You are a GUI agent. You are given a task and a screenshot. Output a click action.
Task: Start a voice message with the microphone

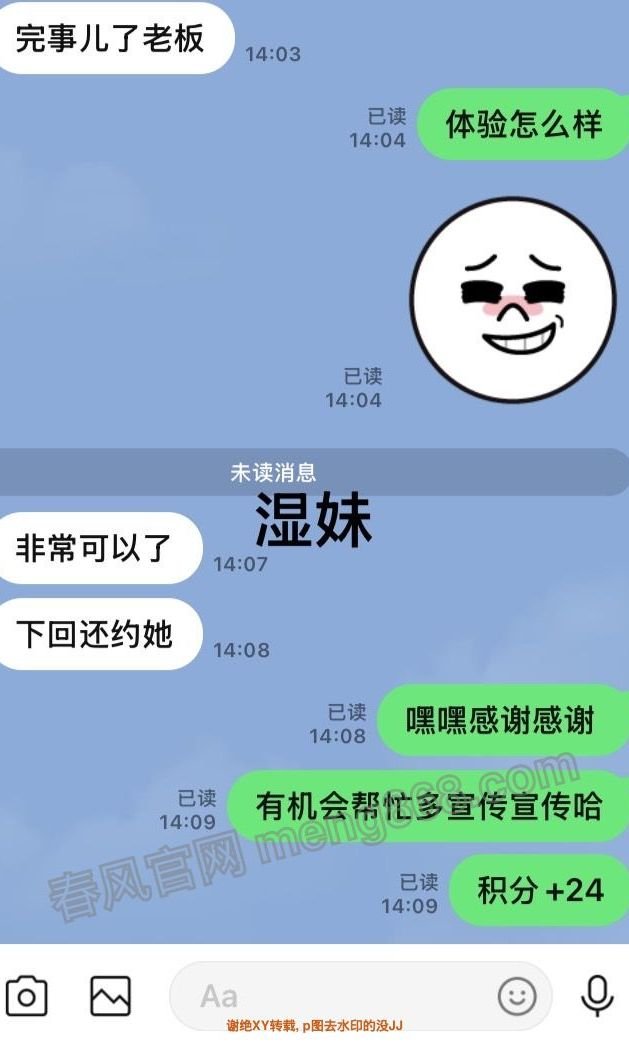597,995
